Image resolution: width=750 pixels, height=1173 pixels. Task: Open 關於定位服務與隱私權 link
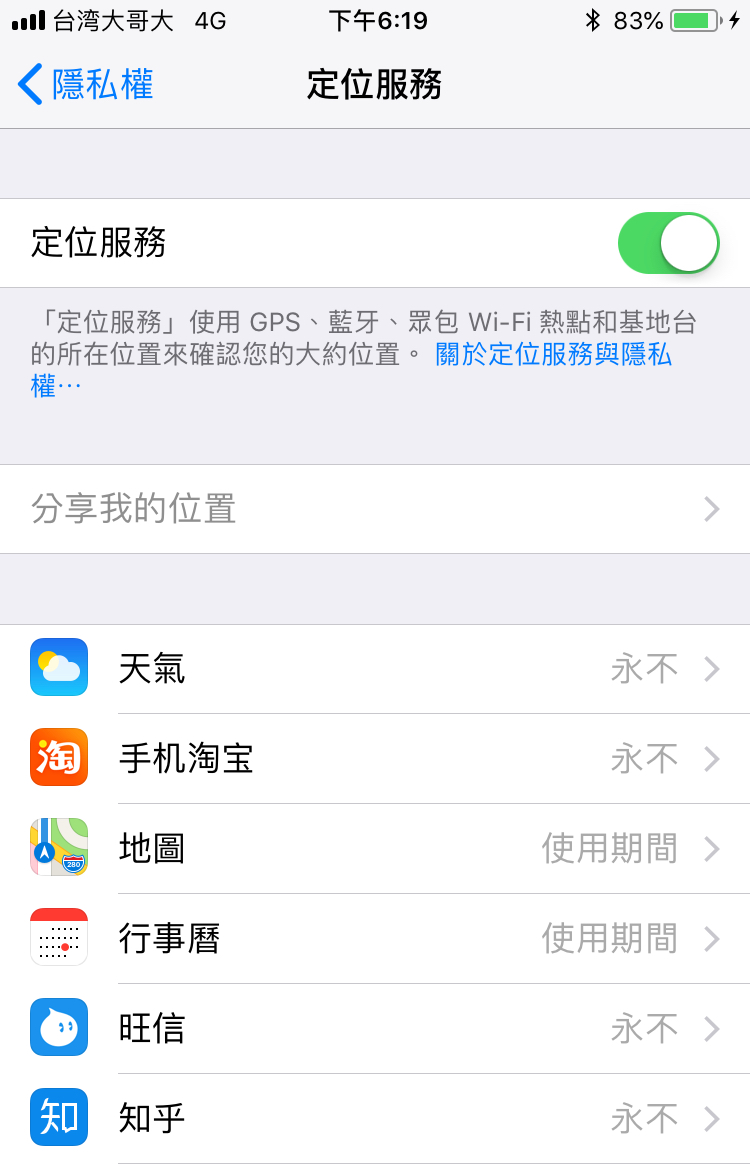pos(552,354)
